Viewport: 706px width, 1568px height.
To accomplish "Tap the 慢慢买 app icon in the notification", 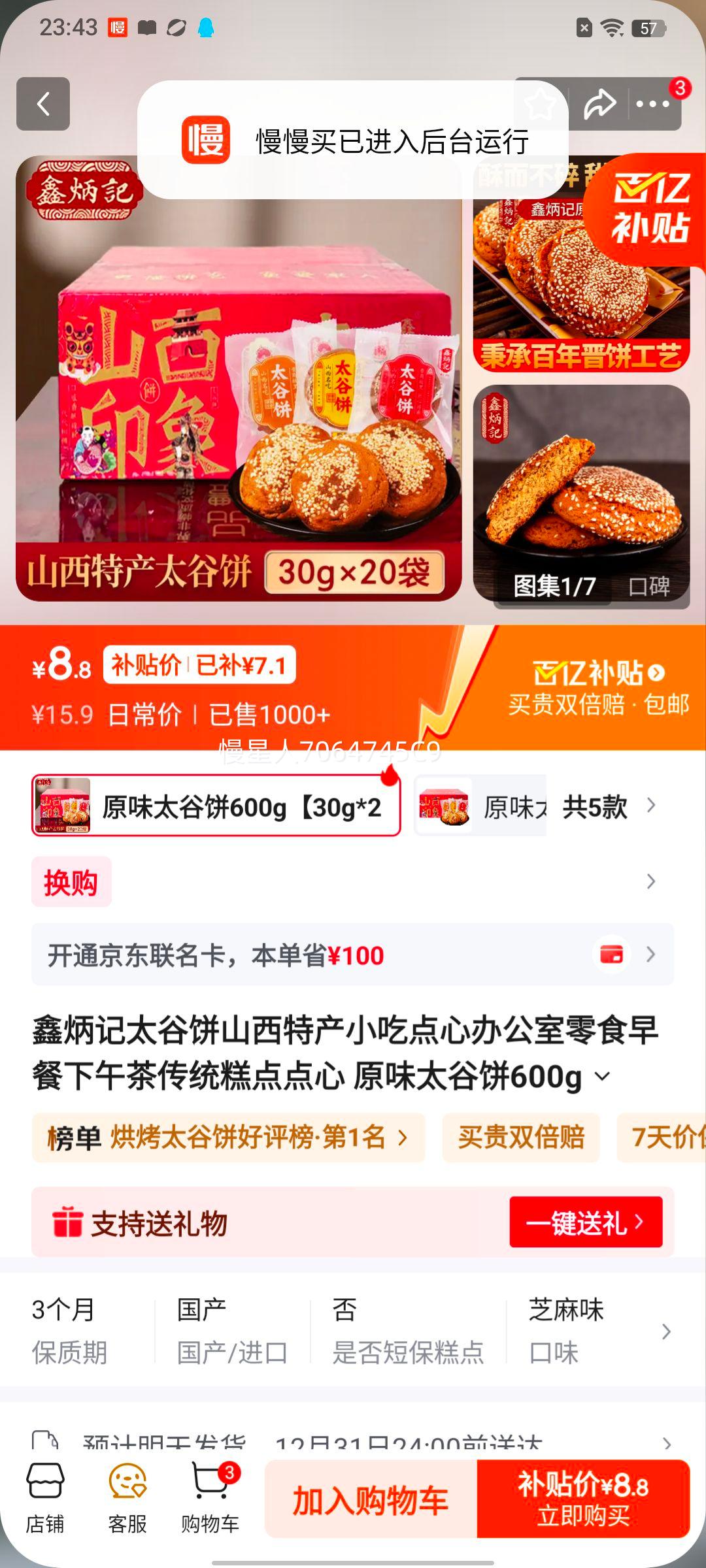I will click(x=206, y=139).
